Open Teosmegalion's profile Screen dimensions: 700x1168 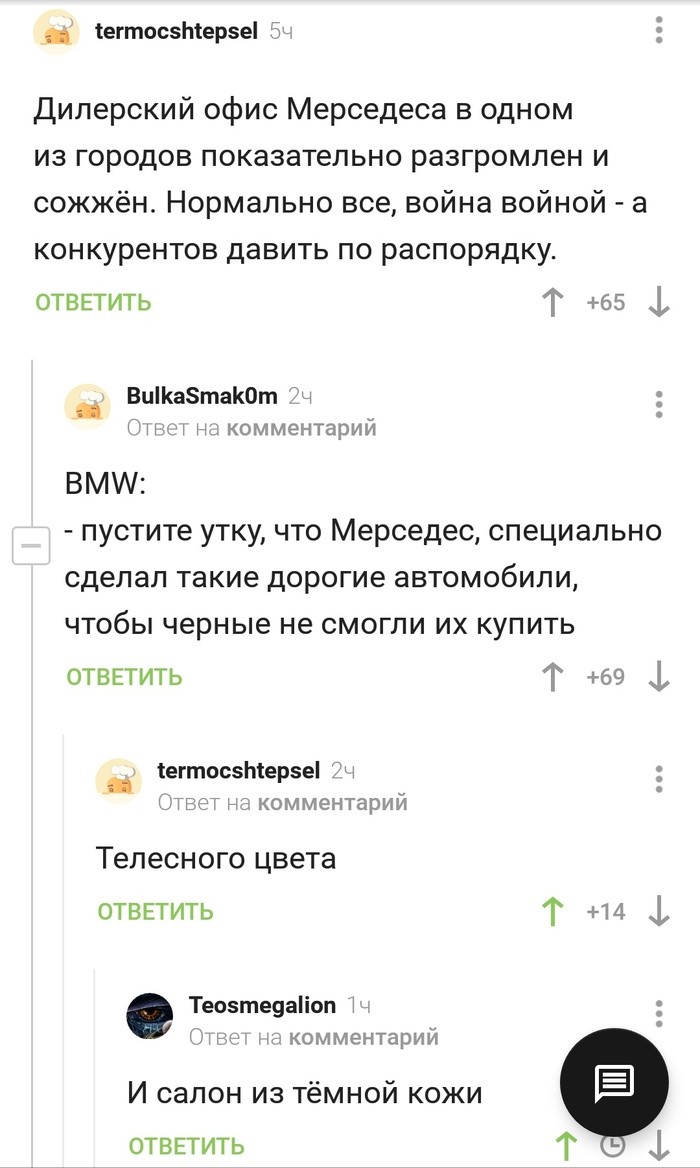pyautogui.click(x=262, y=1005)
